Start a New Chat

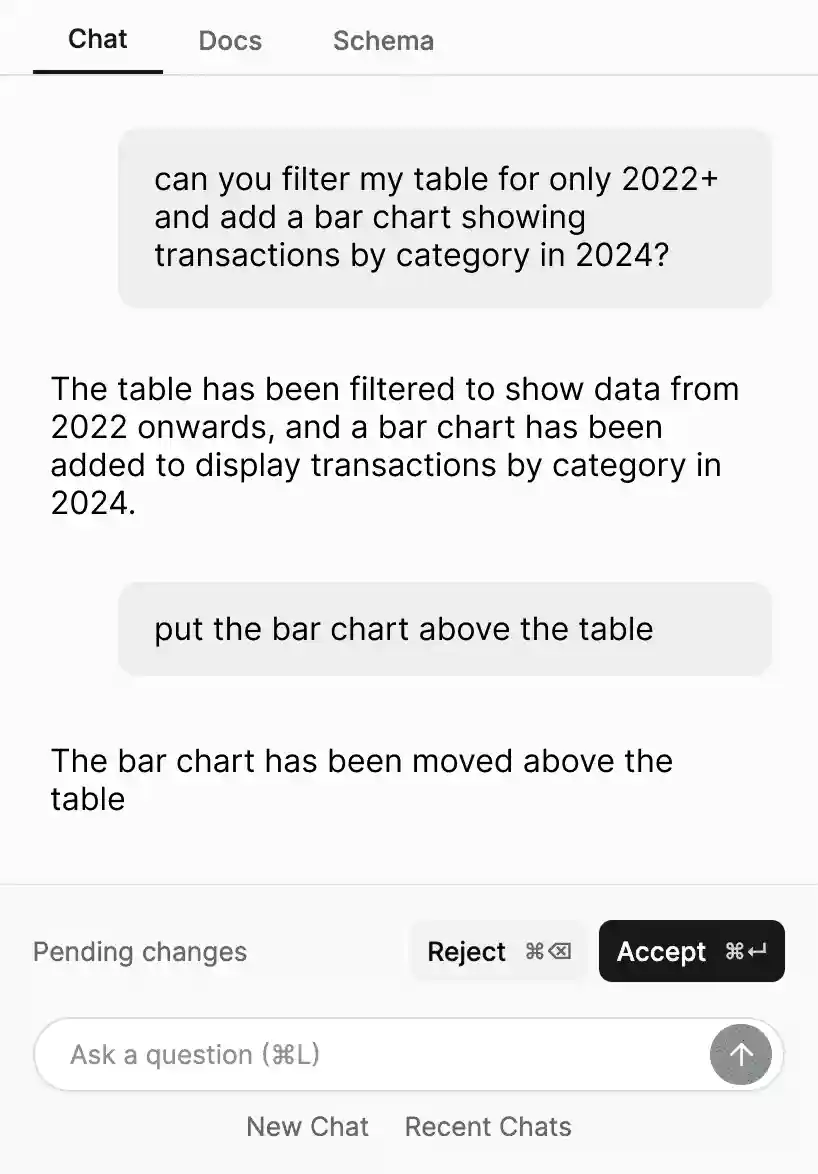click(307, 1126)
